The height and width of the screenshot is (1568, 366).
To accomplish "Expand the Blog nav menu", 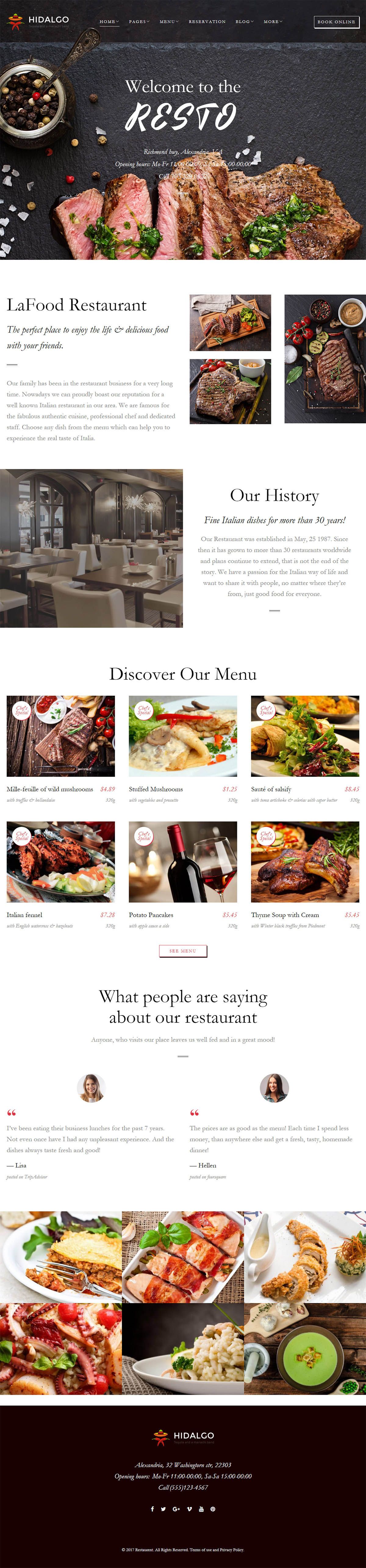I will [x=244, y=21].
